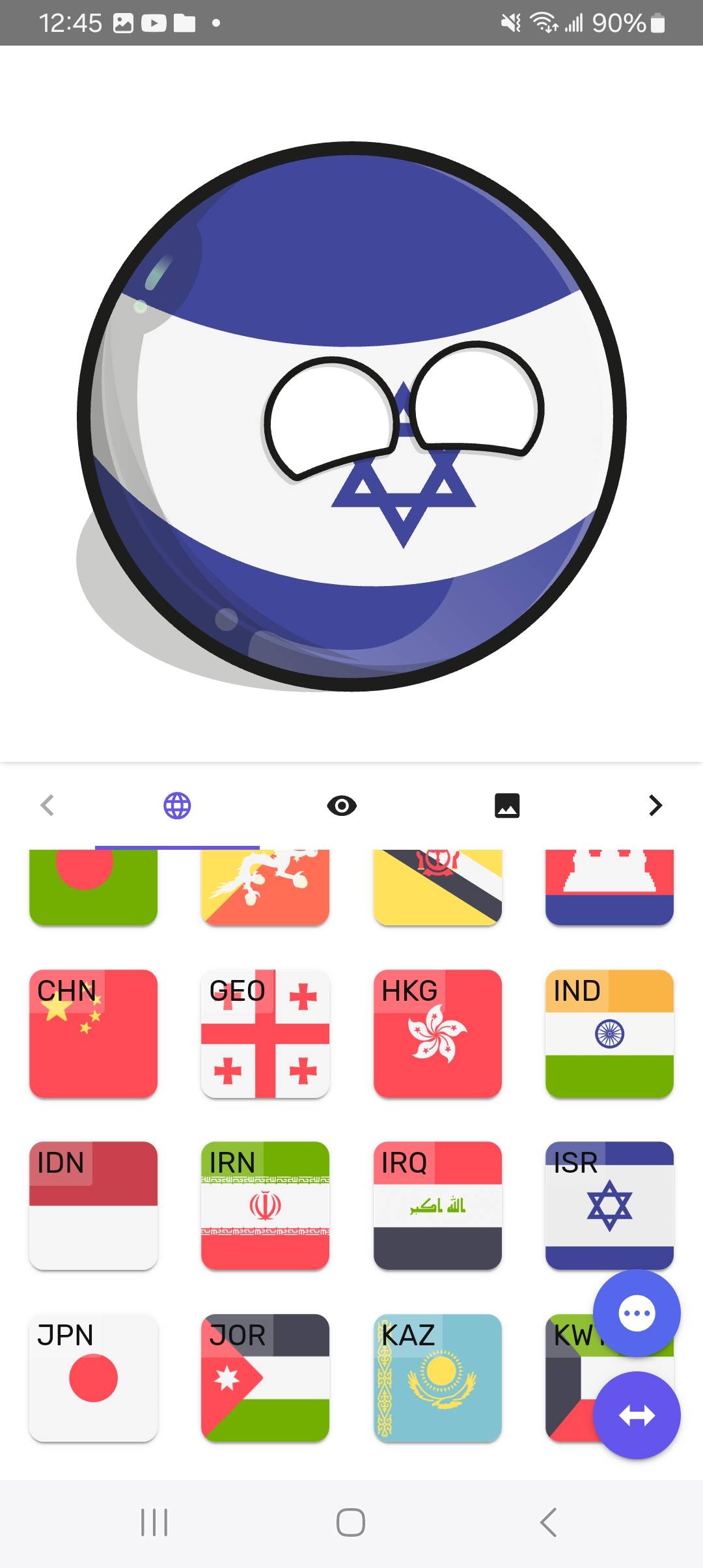Screen dimensions: 703x1568
Task: Apply the JOR flag
Action: (x=265, y=1377)
